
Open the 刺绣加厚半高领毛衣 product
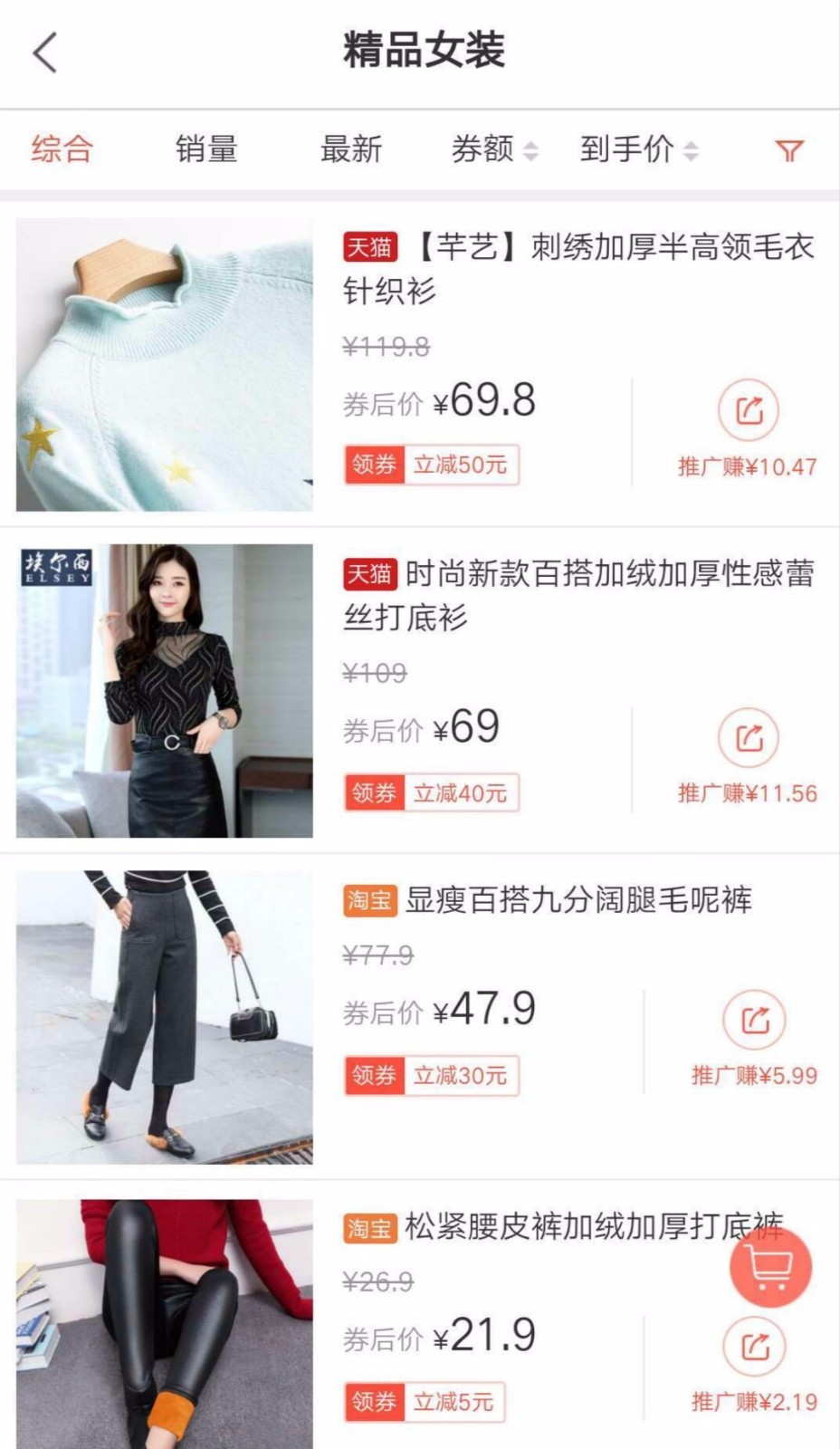click(x=577, y=268)
